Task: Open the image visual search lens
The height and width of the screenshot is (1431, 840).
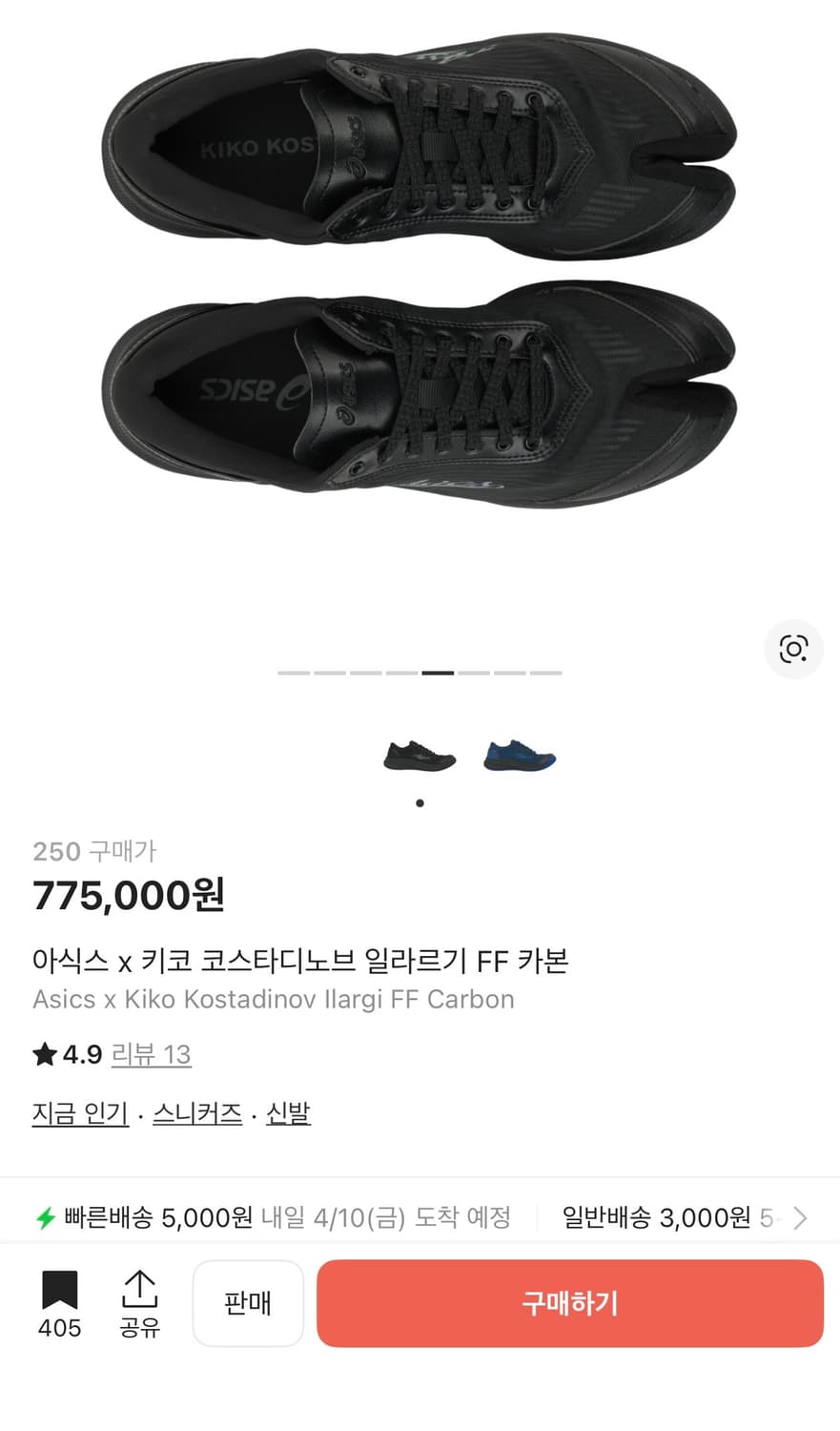Action: pyautogui.click(x=793, y=649)
